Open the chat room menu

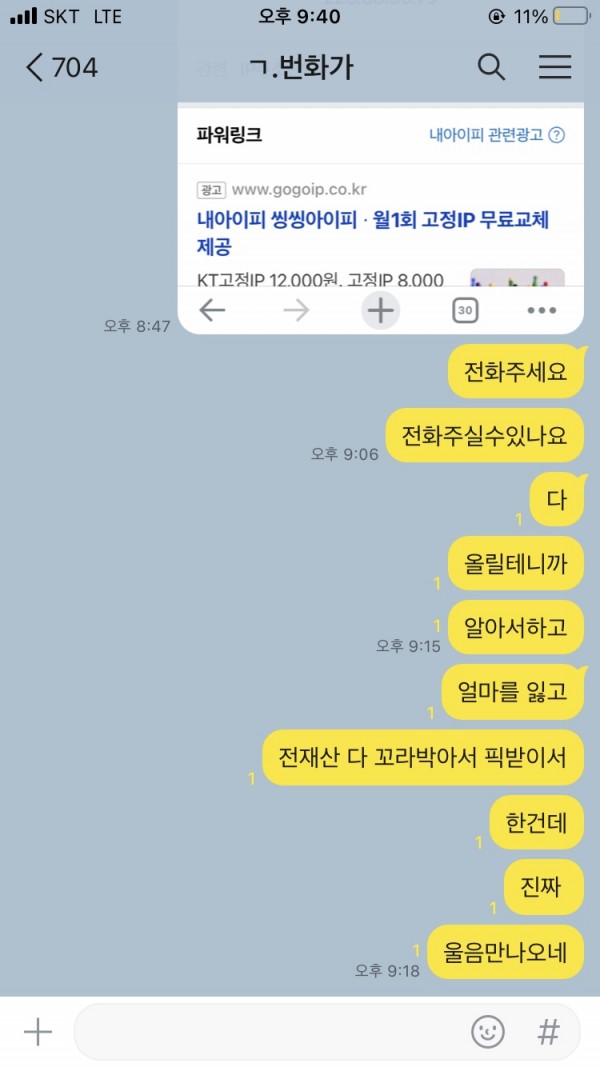[555, 68]
